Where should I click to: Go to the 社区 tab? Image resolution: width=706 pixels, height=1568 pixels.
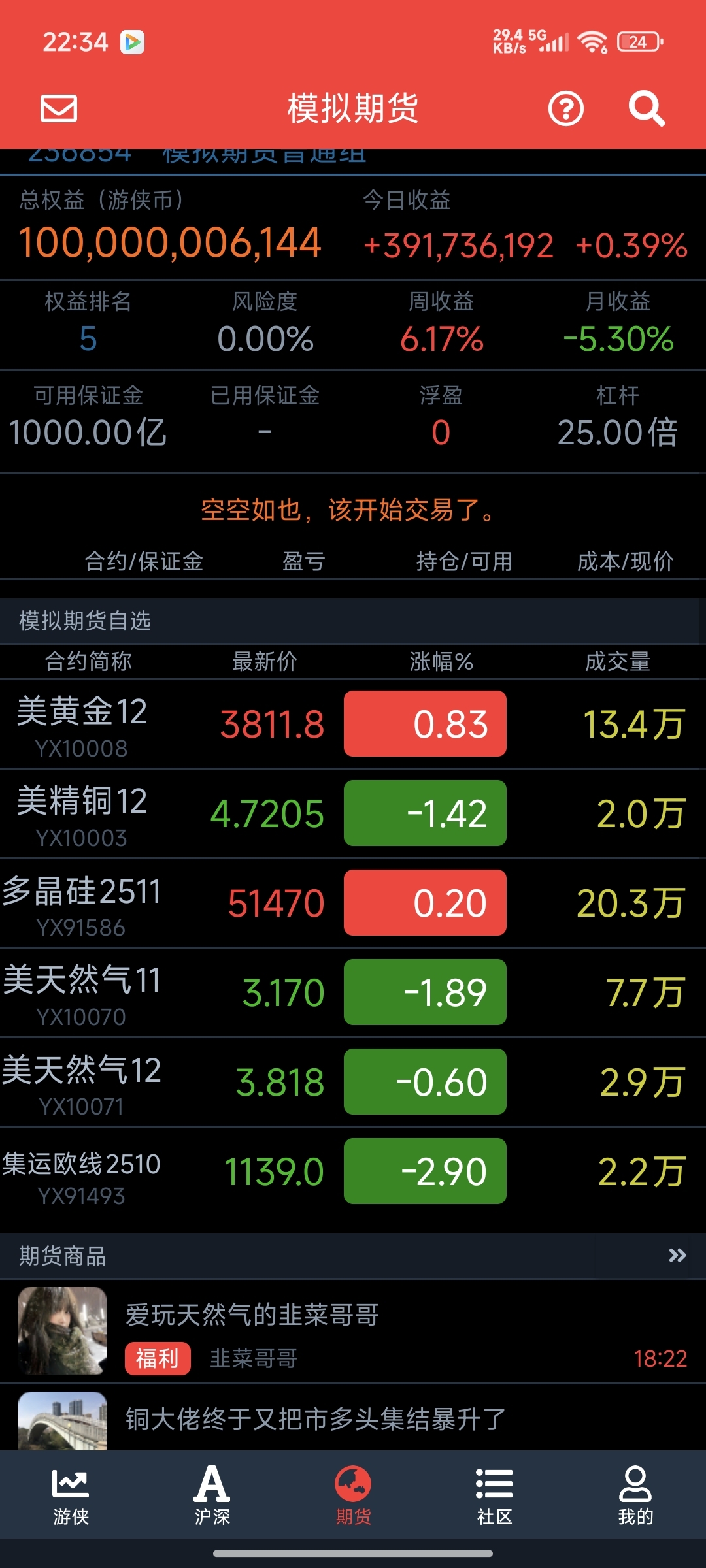494,1496
